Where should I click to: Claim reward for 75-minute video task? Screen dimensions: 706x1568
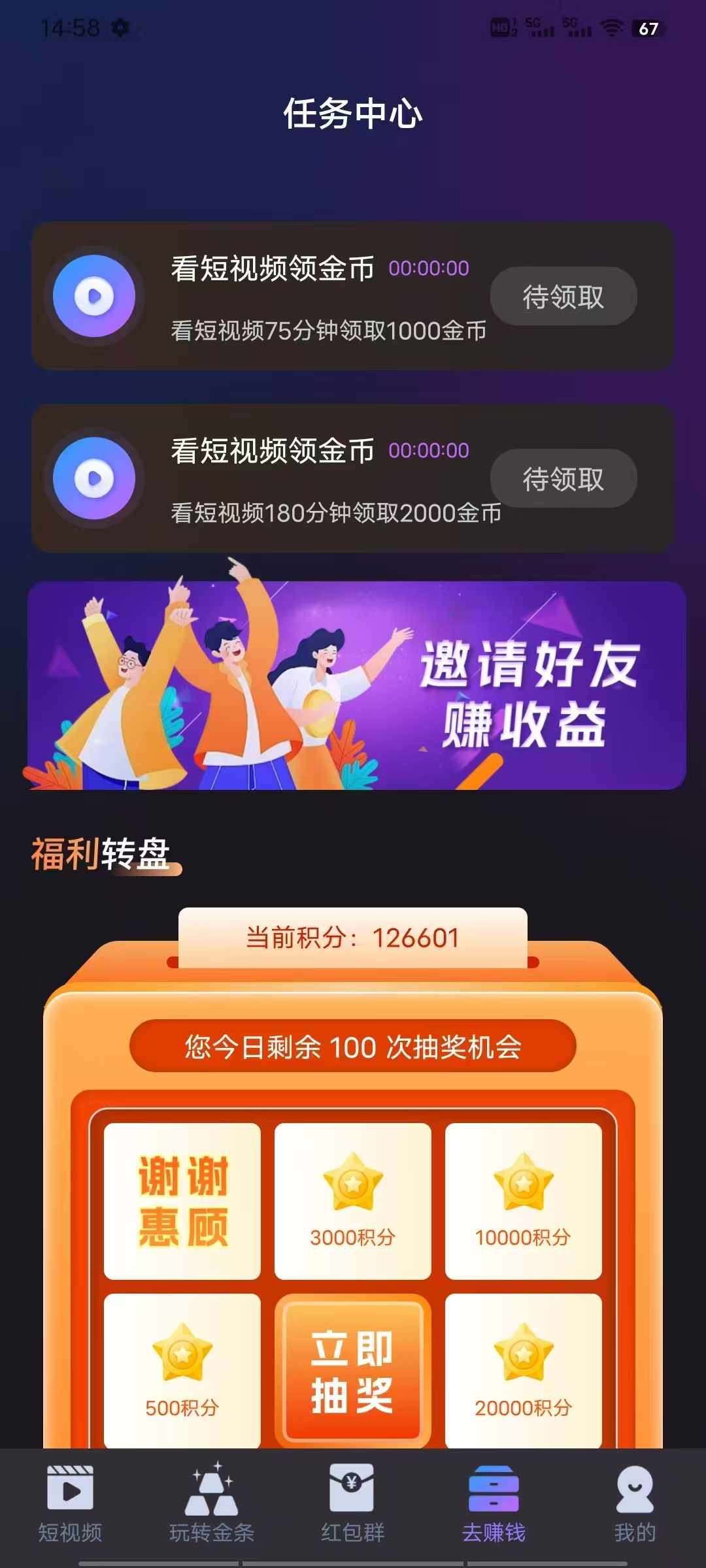[563, 297]
